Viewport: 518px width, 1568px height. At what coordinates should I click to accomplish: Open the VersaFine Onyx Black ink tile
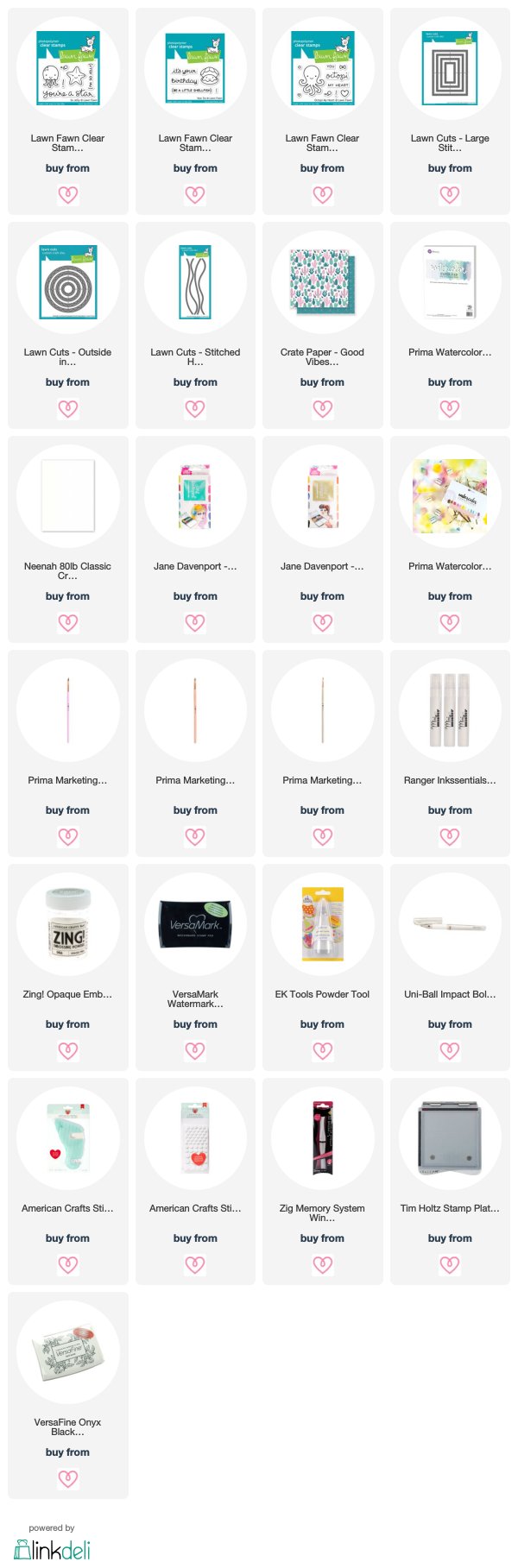tap(68, 1395)
